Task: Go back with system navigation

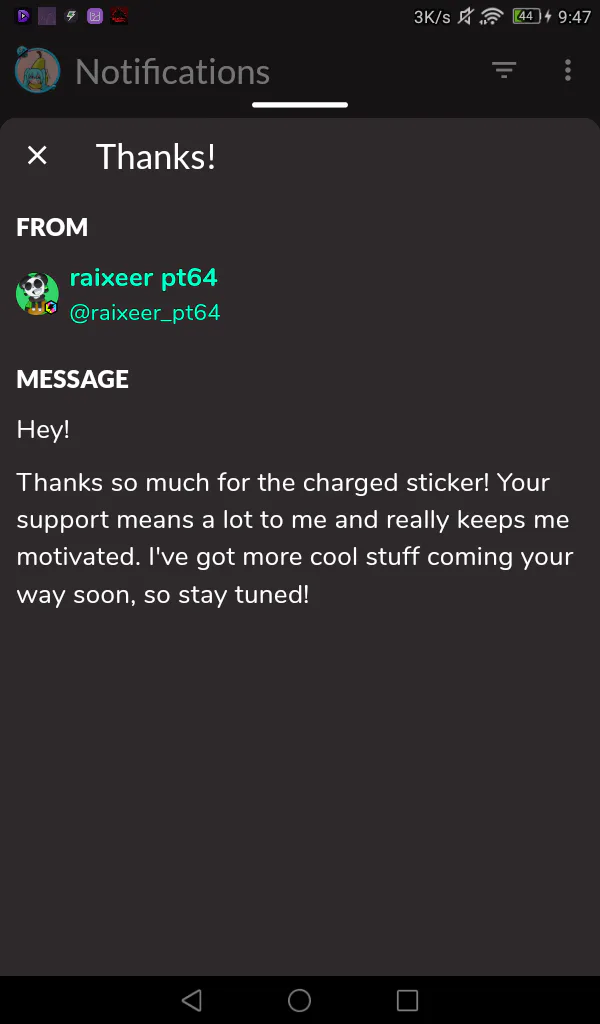Action: 192,999
